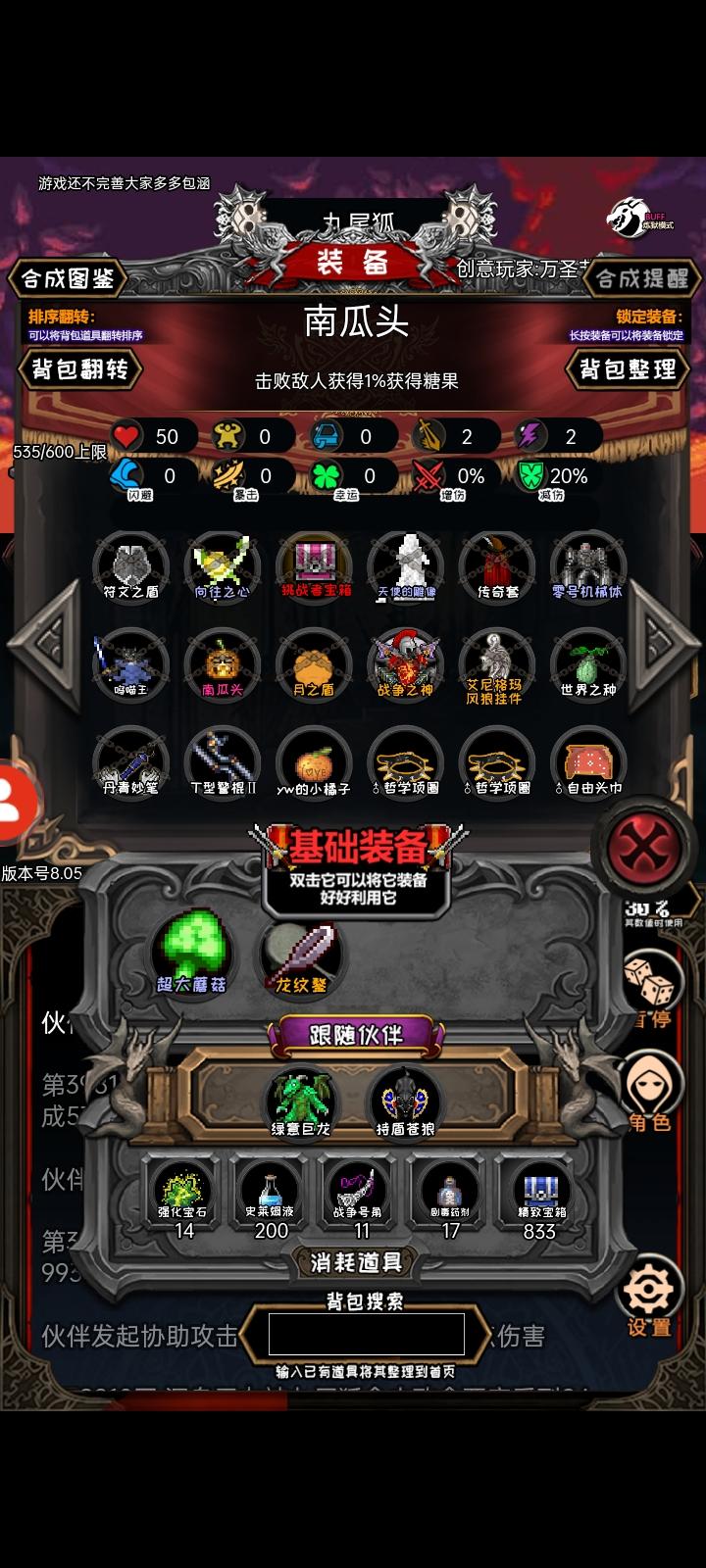Screen dimensions: 706x1568
Task: Expand the 消耗道具 section banner
Action: pos(353,1264)
